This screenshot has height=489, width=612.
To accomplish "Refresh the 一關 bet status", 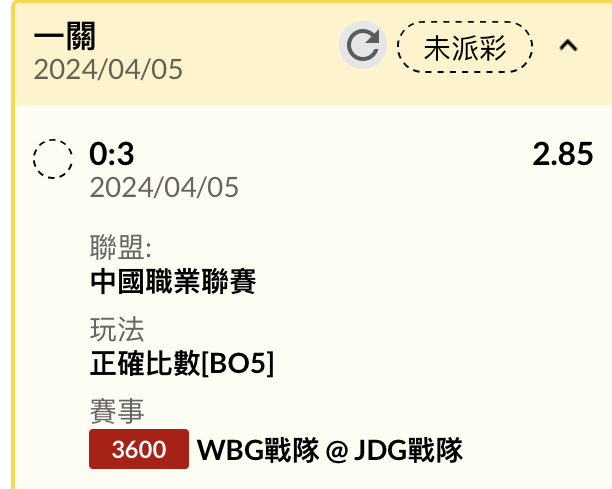I will pos(364,46).
